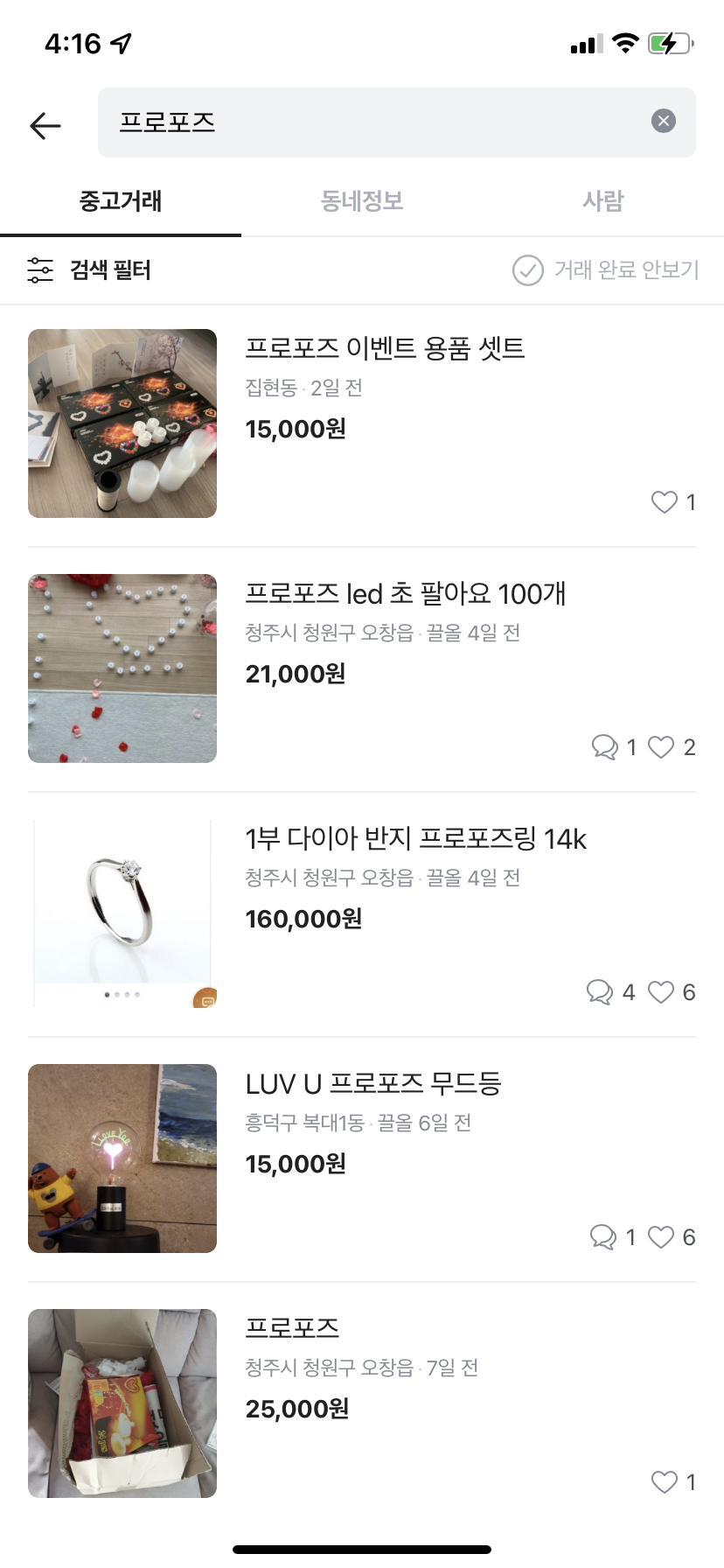The width and height of the screenshot is (724, 1568).
Task: Open 1부 다이아 반지 프로포즈링 14k listing
Action: (415, 839)
